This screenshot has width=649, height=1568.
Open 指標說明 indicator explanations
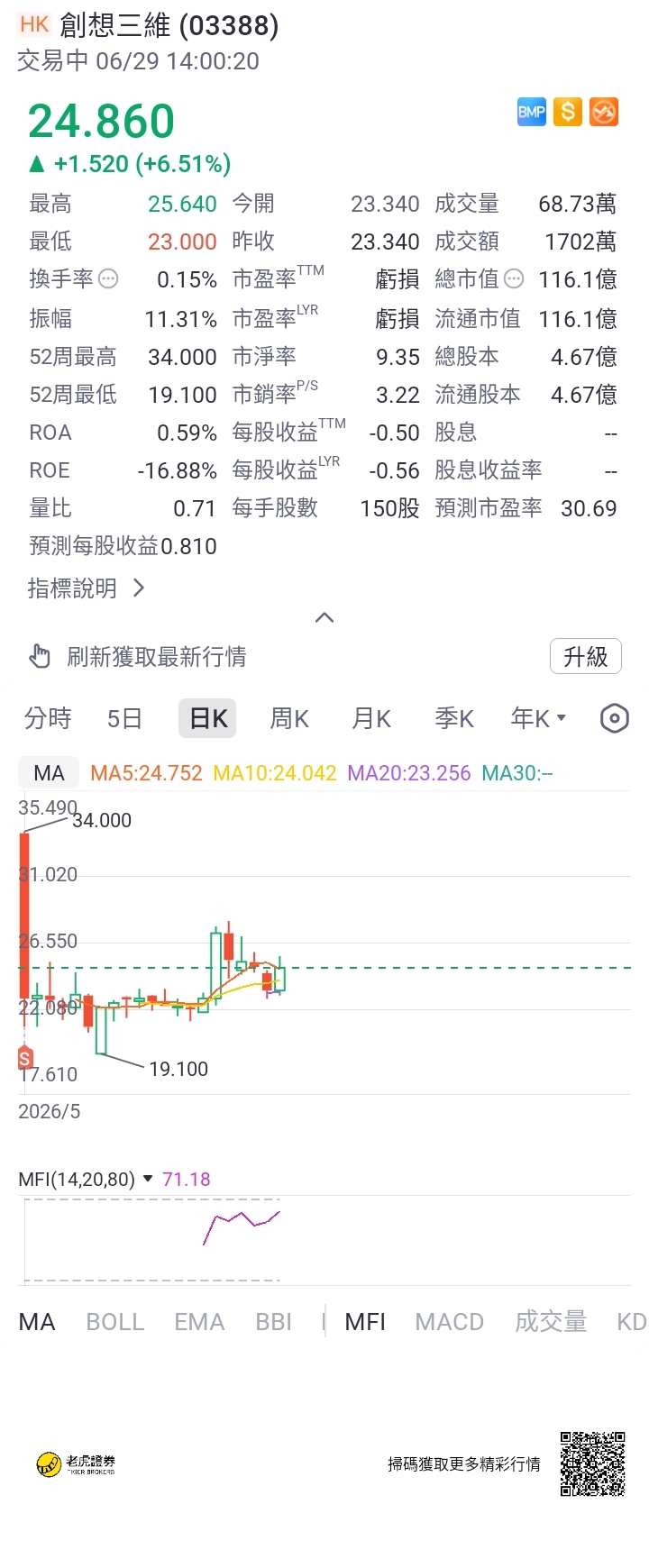click(86, 588)
